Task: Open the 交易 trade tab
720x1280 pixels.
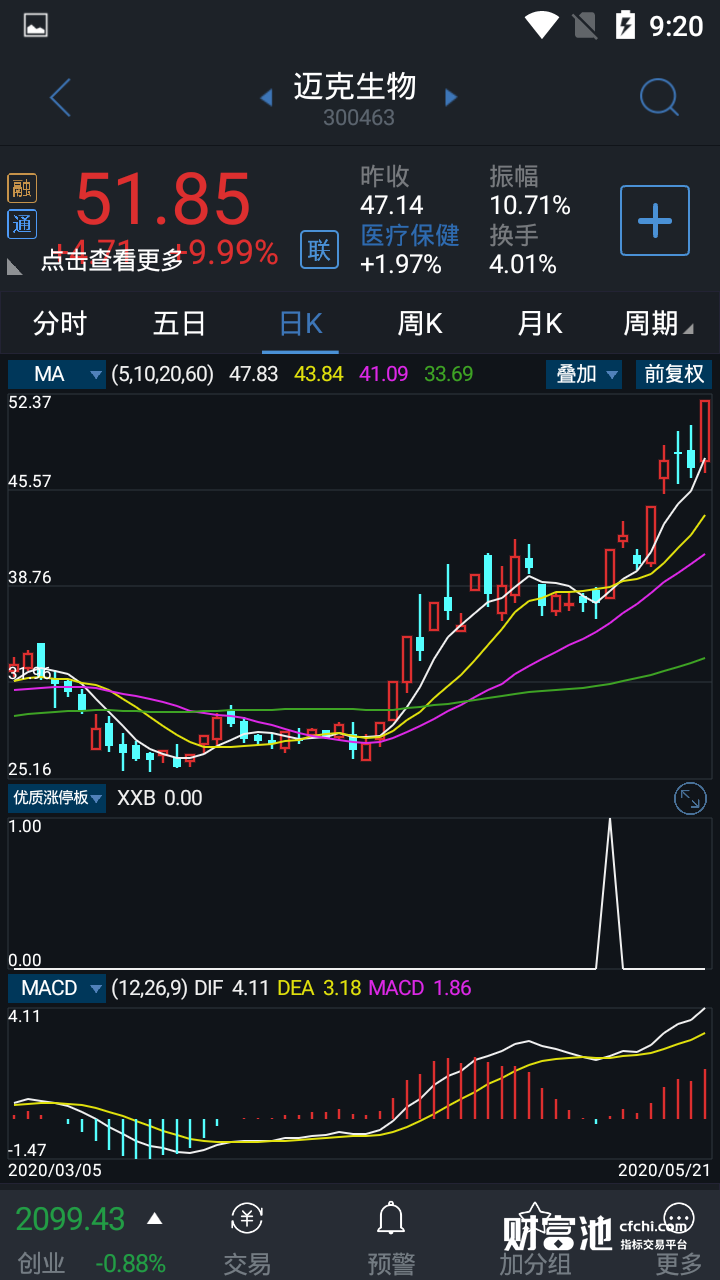Action: point(247,1240)
